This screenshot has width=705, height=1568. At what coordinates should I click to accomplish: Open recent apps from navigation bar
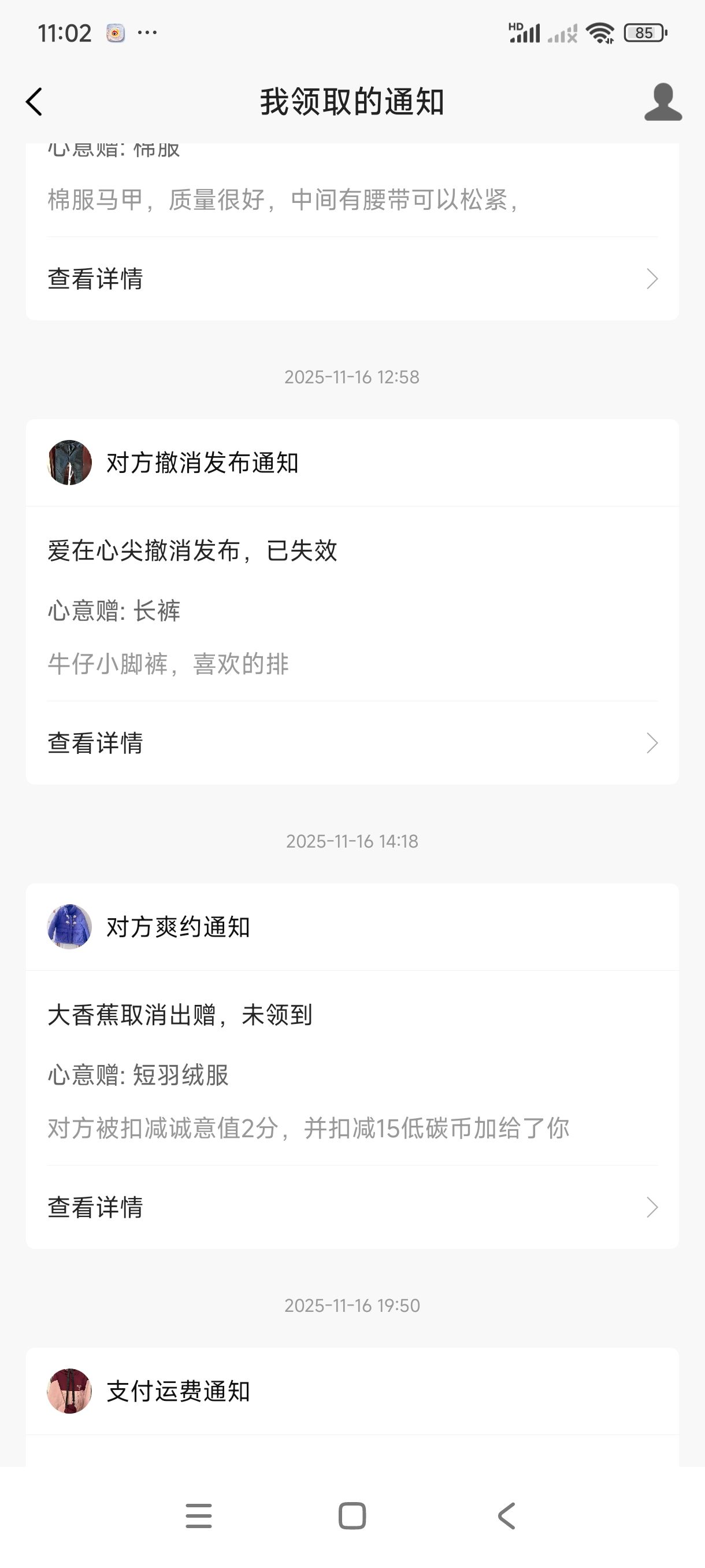[199, 1515]
